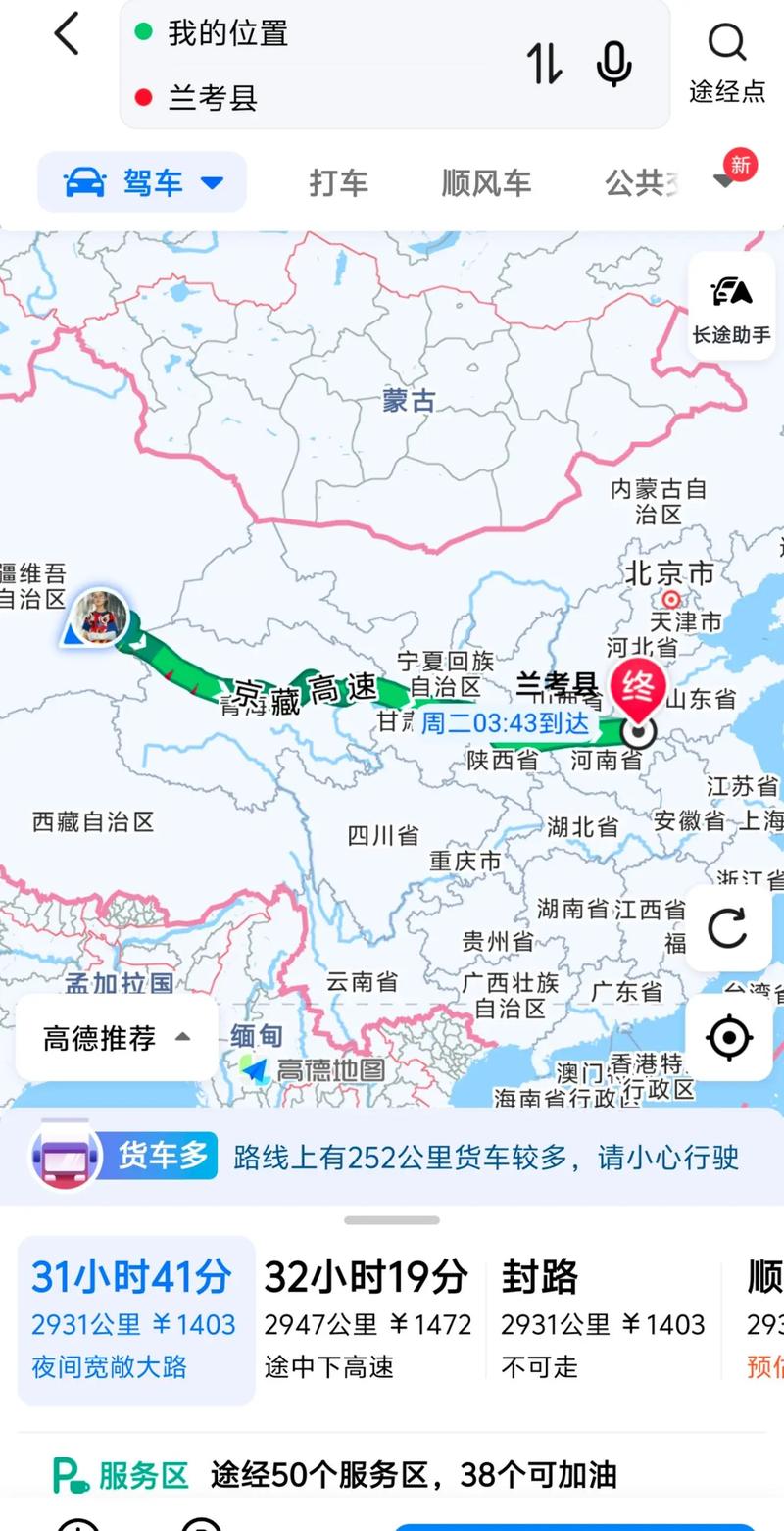Tap the locate-me GPS icon

pyautogui.click(x=727, y=1037)
